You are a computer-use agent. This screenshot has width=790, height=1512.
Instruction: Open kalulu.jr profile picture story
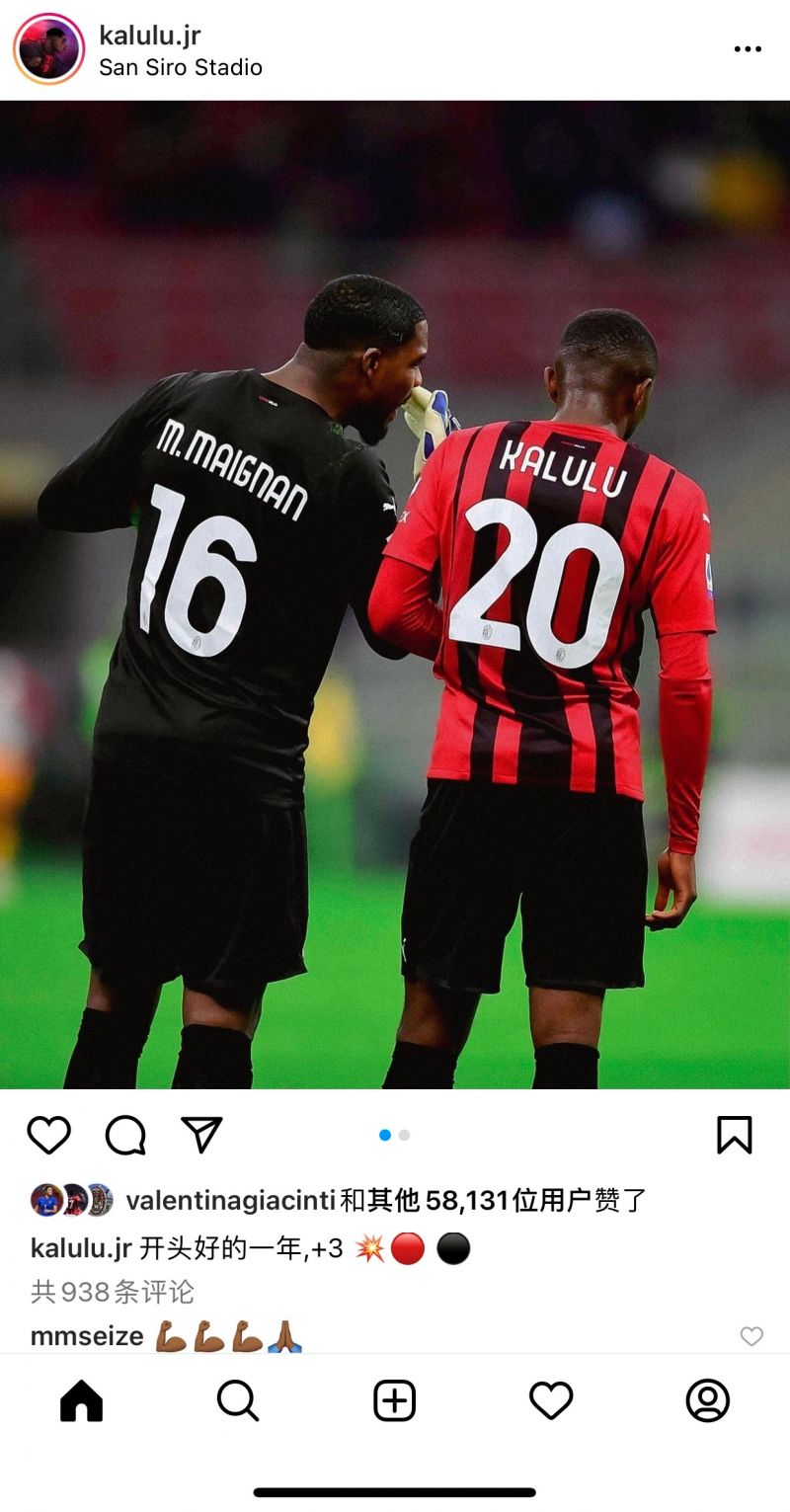(x=48, y=49)
